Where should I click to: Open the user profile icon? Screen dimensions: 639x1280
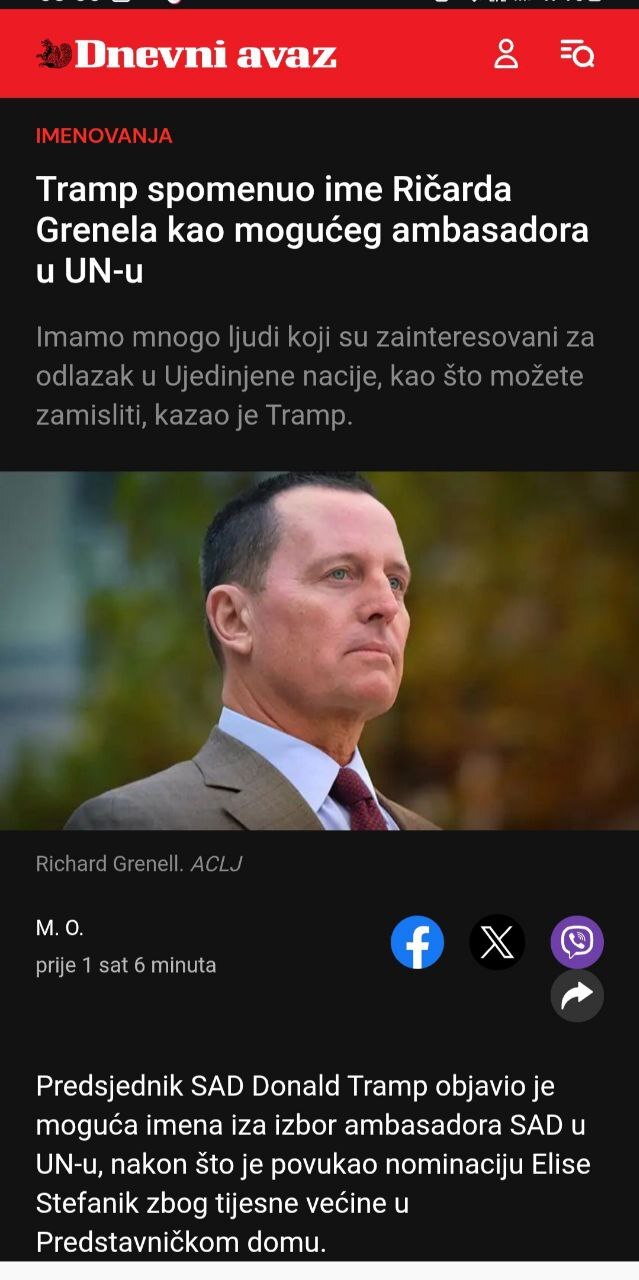tap(506, 54)
